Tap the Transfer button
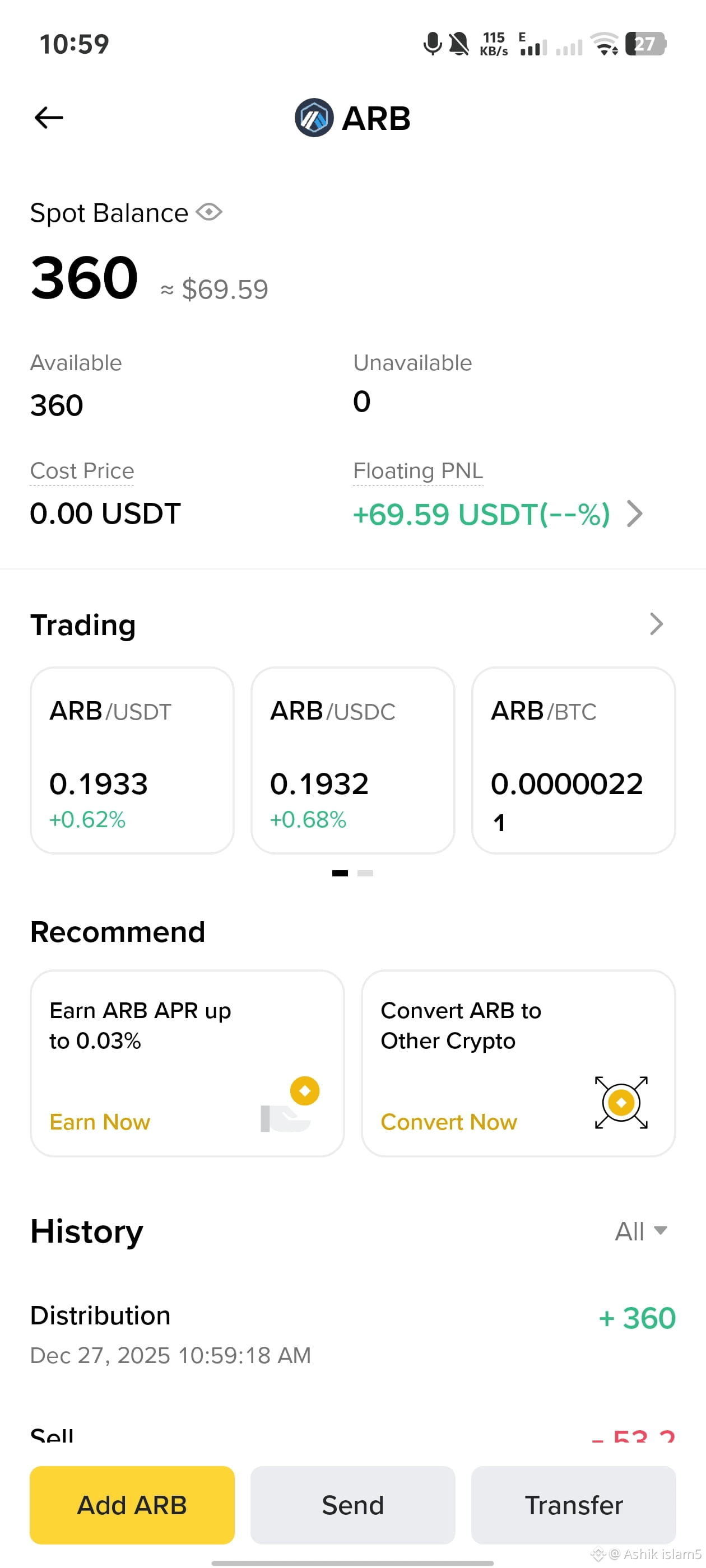This screenshot has width=706, height=1568. (x=573, y=1505)
